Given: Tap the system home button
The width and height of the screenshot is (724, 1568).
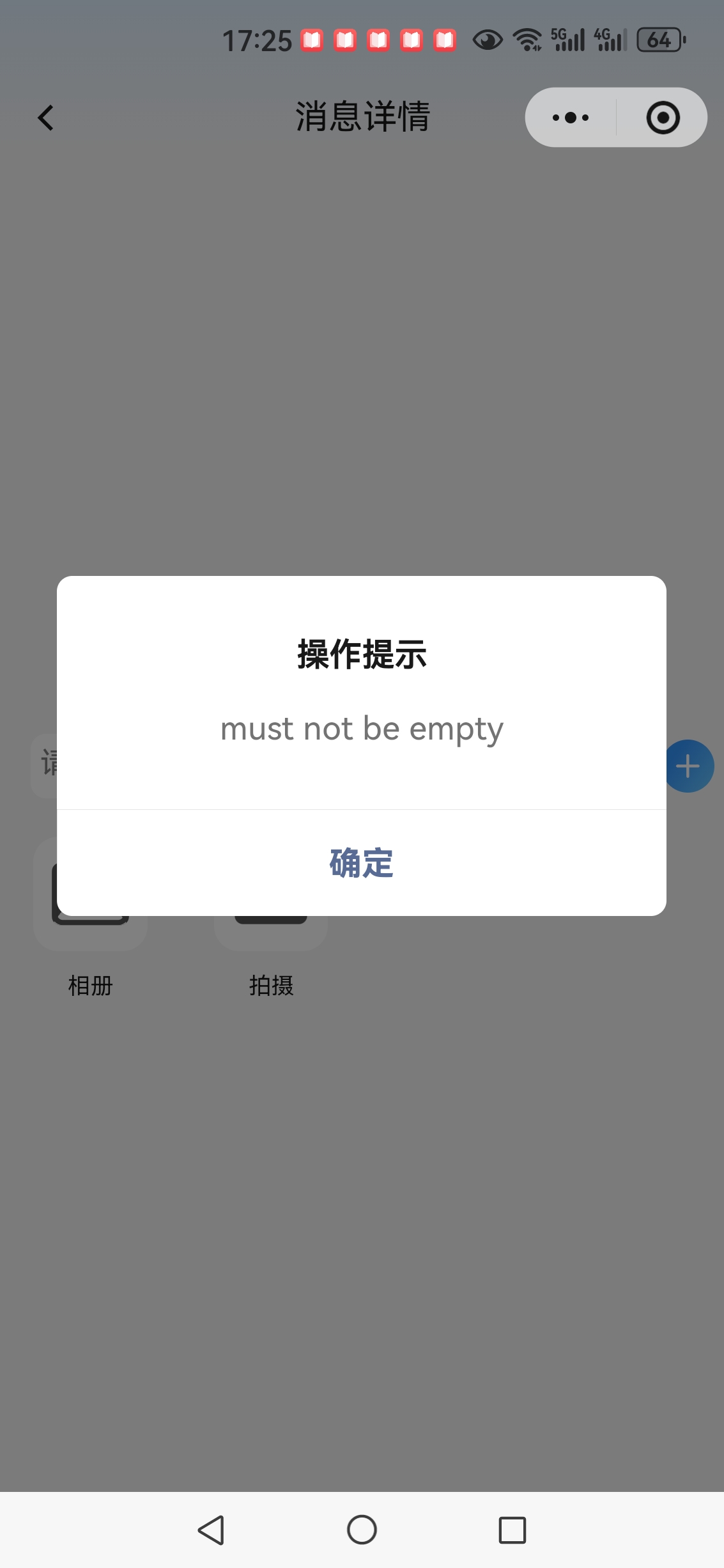Looking at the screenshot, I should point(362,1530).
